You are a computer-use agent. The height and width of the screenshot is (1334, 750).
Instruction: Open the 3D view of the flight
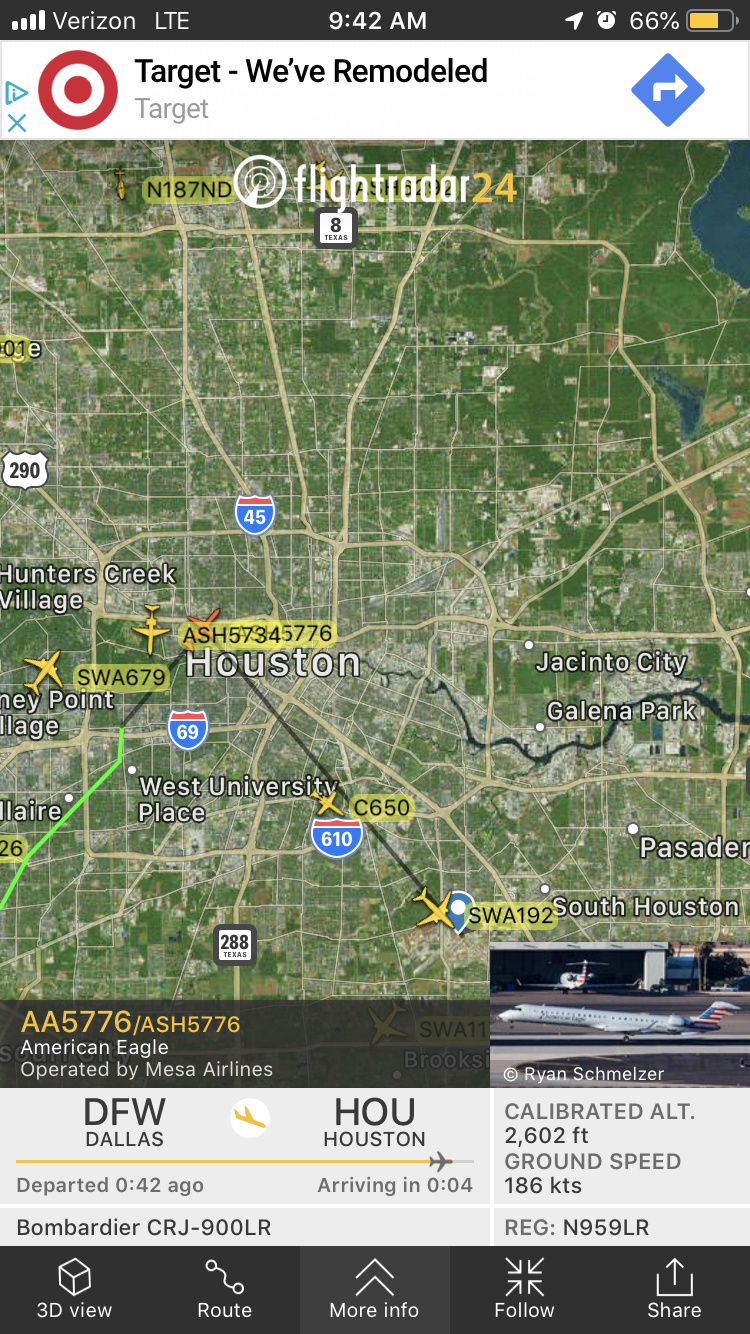[74, 1289]
